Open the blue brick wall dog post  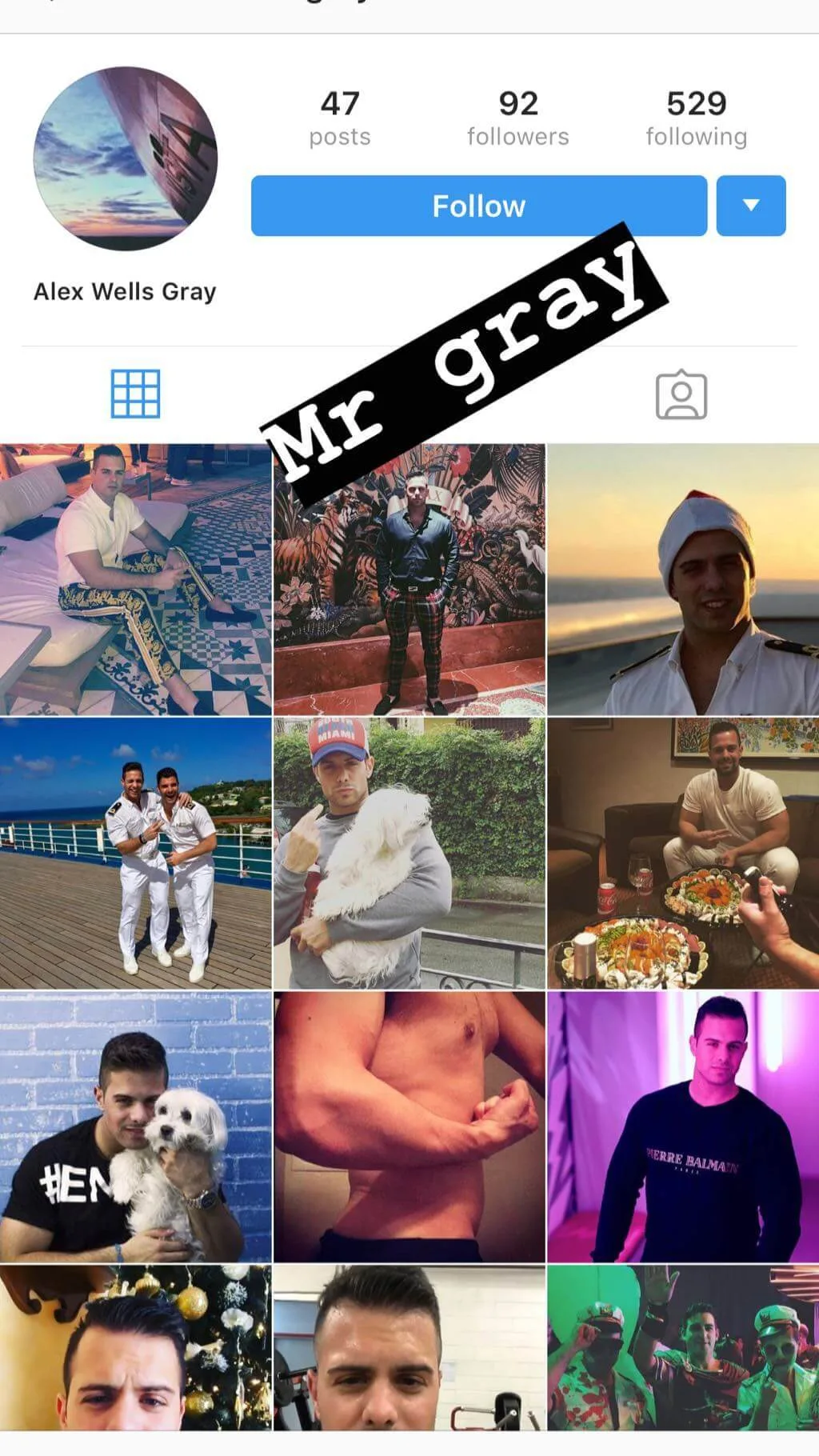[136, 1126]
